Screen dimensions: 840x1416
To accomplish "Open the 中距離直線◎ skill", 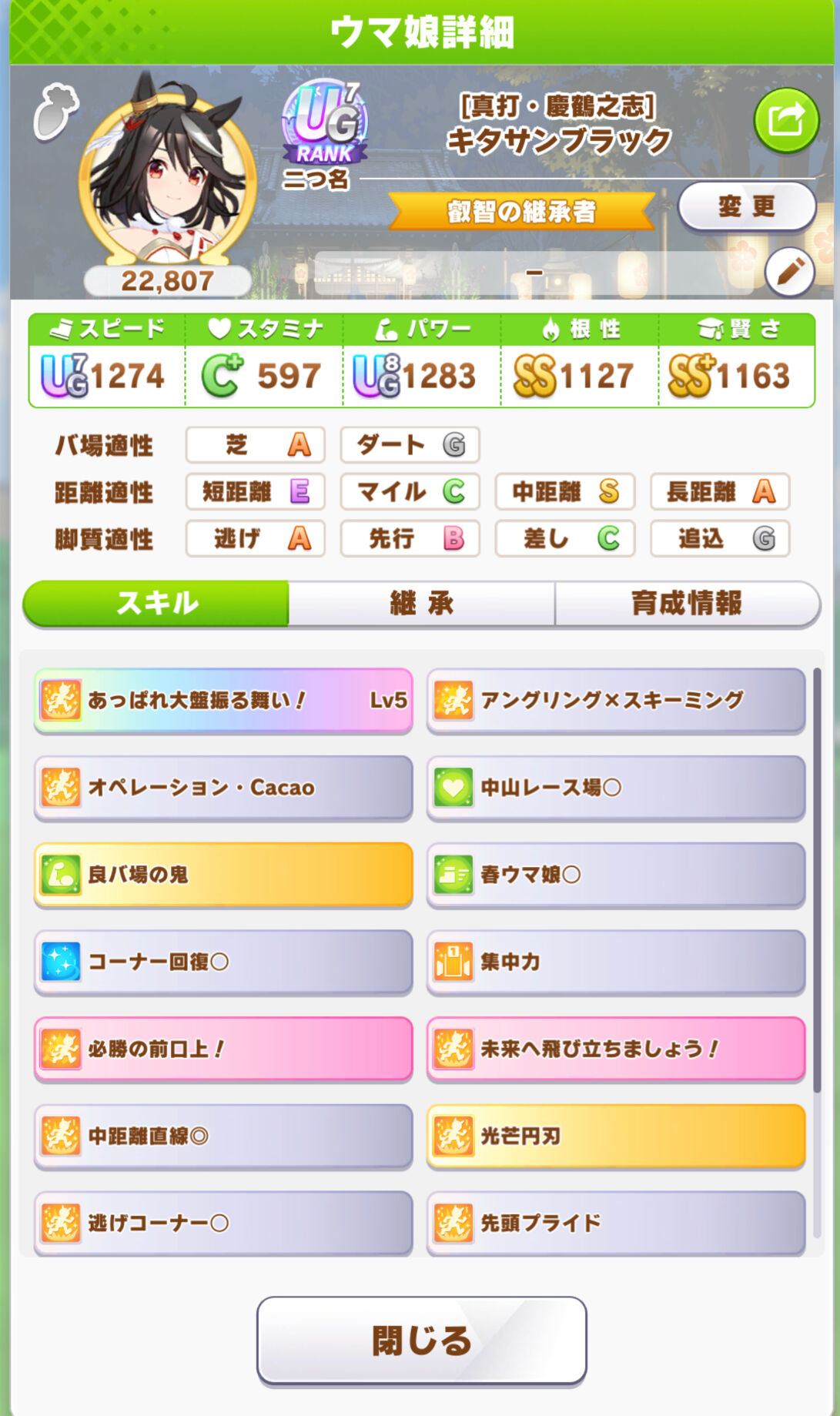I will click(223, 1135).
